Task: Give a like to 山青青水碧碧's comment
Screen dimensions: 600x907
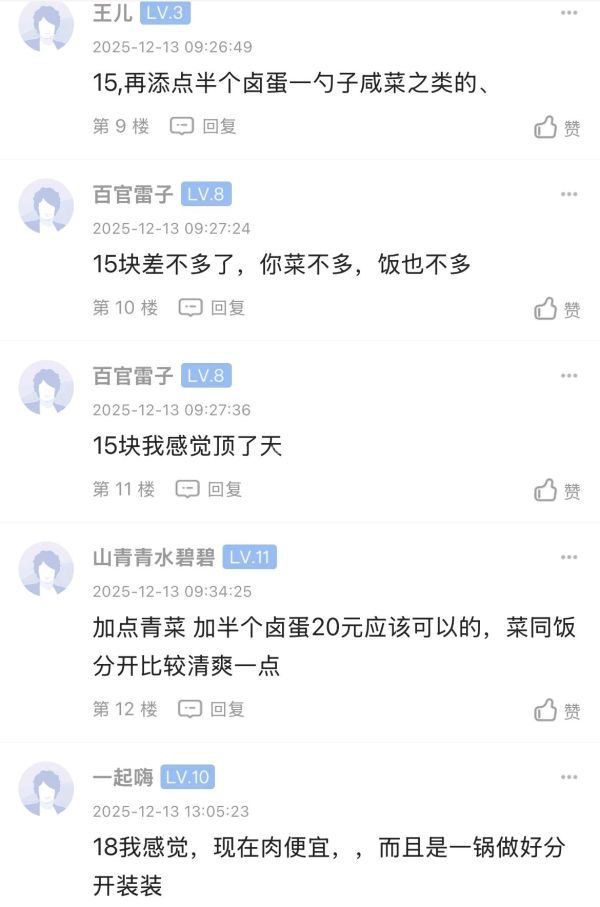Action: point(557,710)
